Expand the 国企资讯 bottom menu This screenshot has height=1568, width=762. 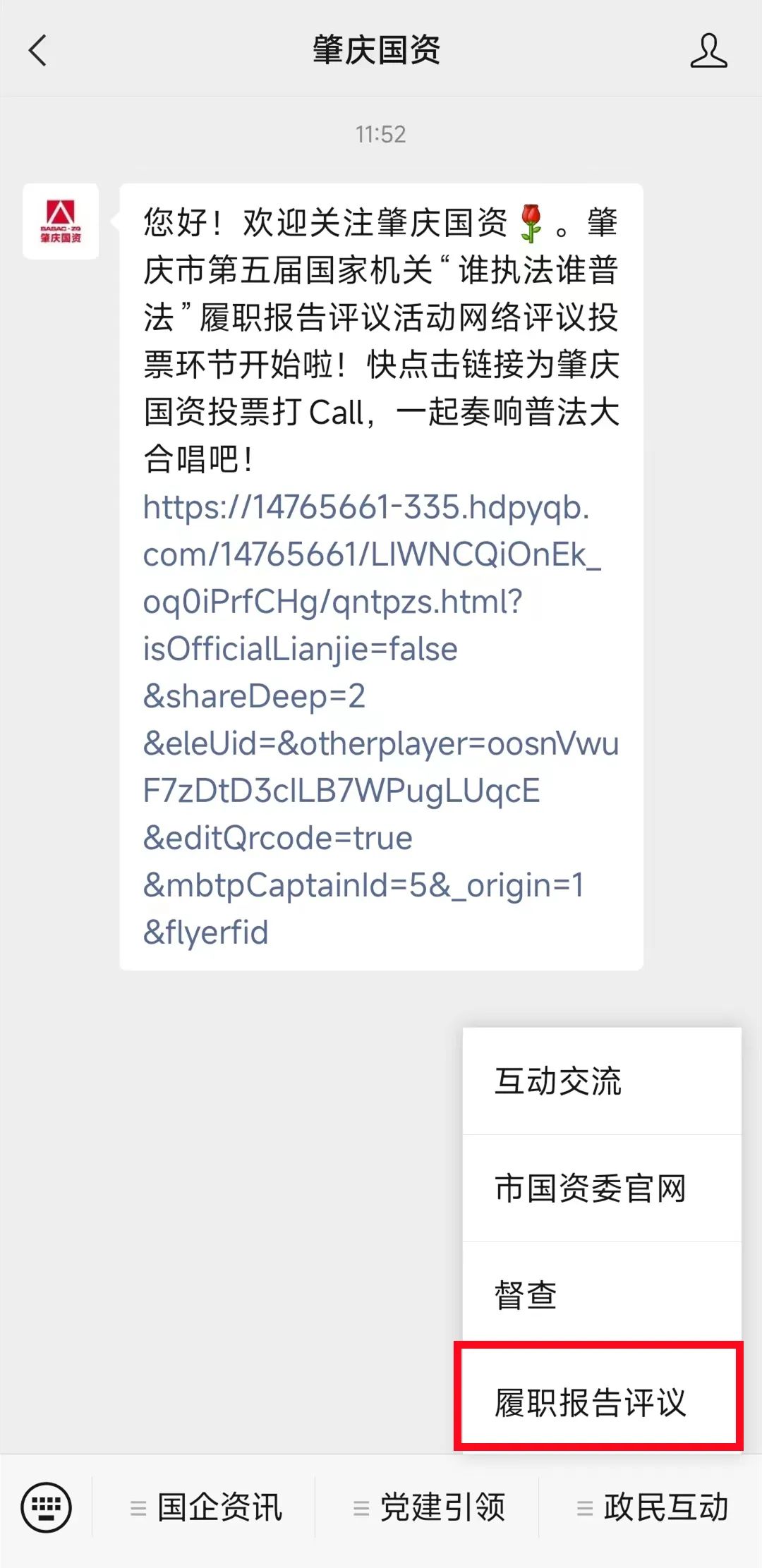pyautogui.click(x=205, y=1508)
